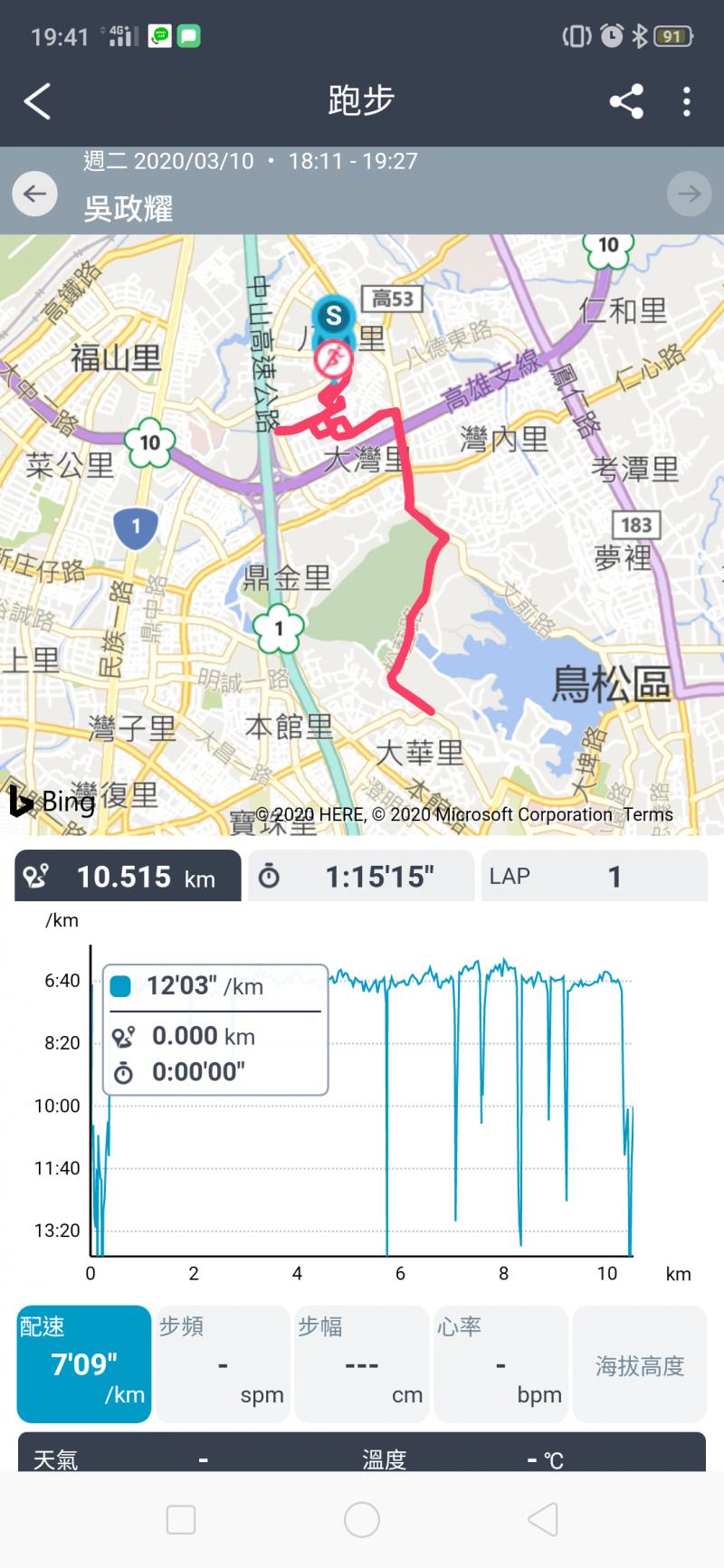The height and width of the screenshot is (1568, 724).
Task: Switch to the LAP tab
Action: click(594, 876)
